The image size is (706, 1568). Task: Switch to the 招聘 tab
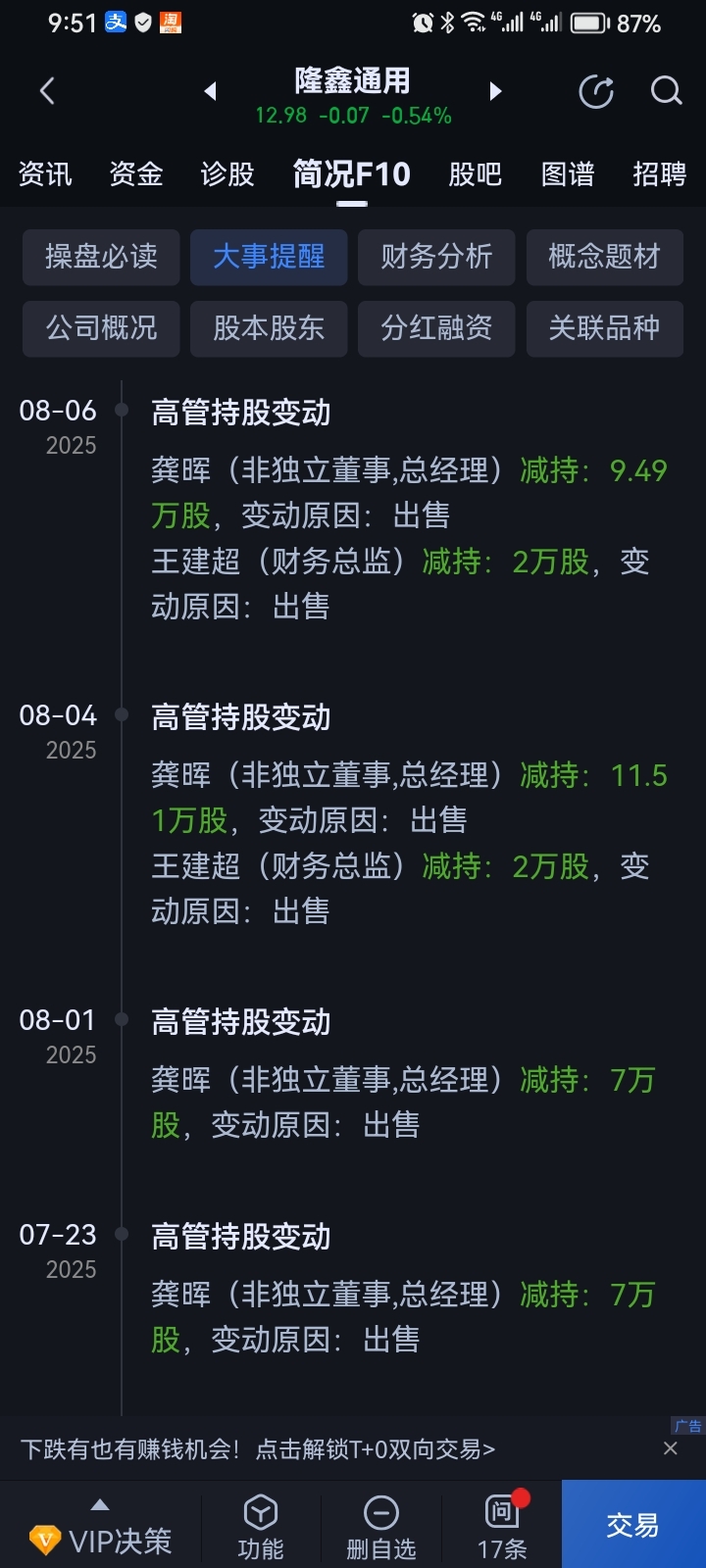659,174
